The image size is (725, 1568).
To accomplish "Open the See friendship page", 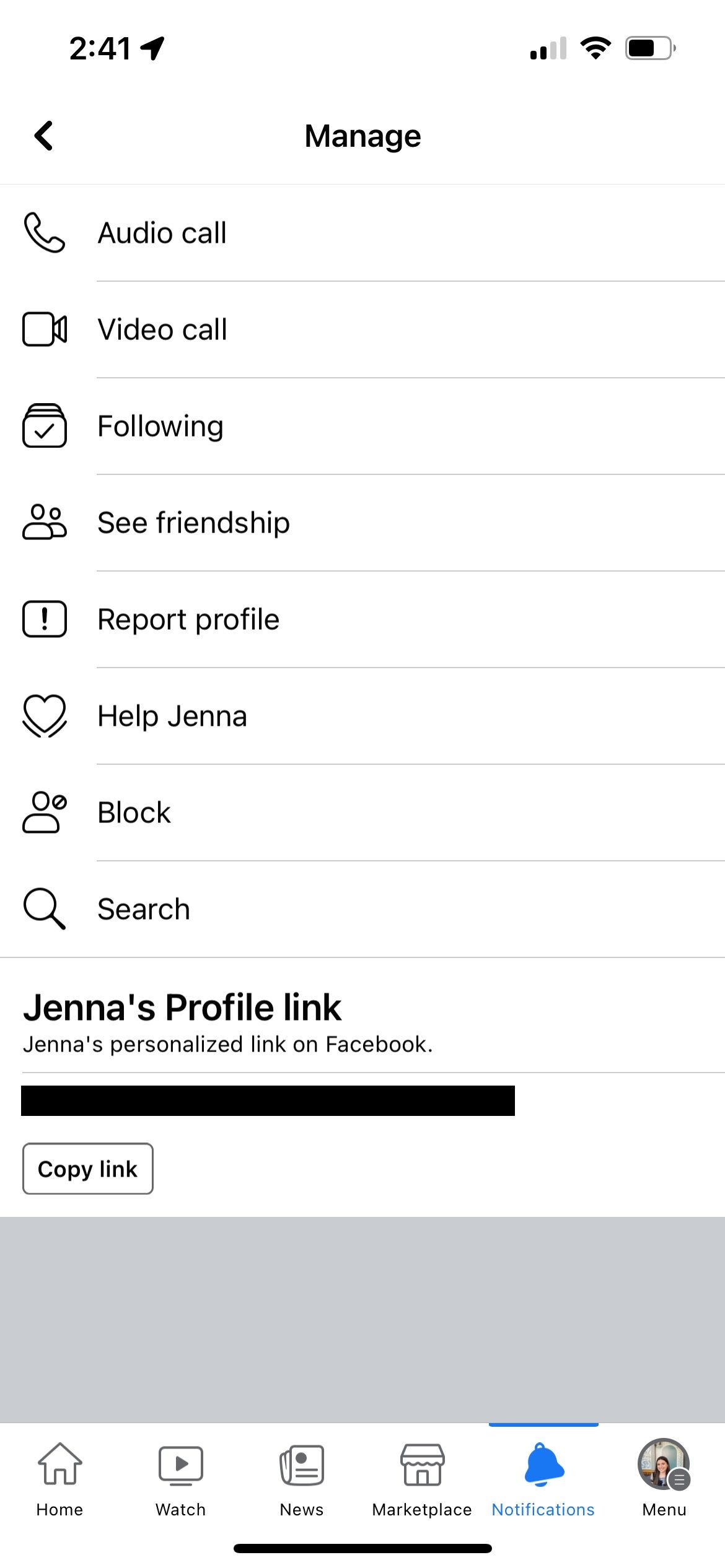I will [193, 522].
